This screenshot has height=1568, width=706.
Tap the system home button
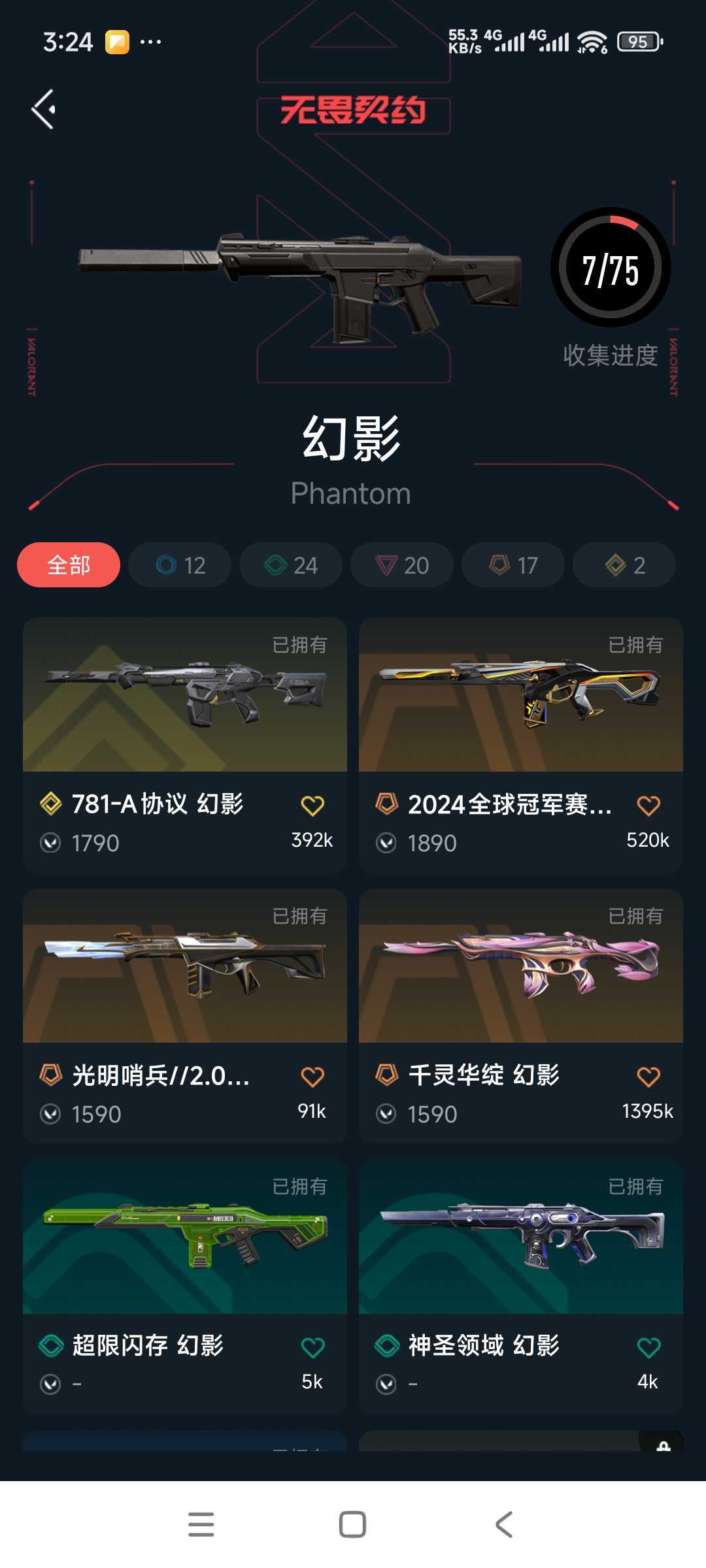pos(352,1525)
